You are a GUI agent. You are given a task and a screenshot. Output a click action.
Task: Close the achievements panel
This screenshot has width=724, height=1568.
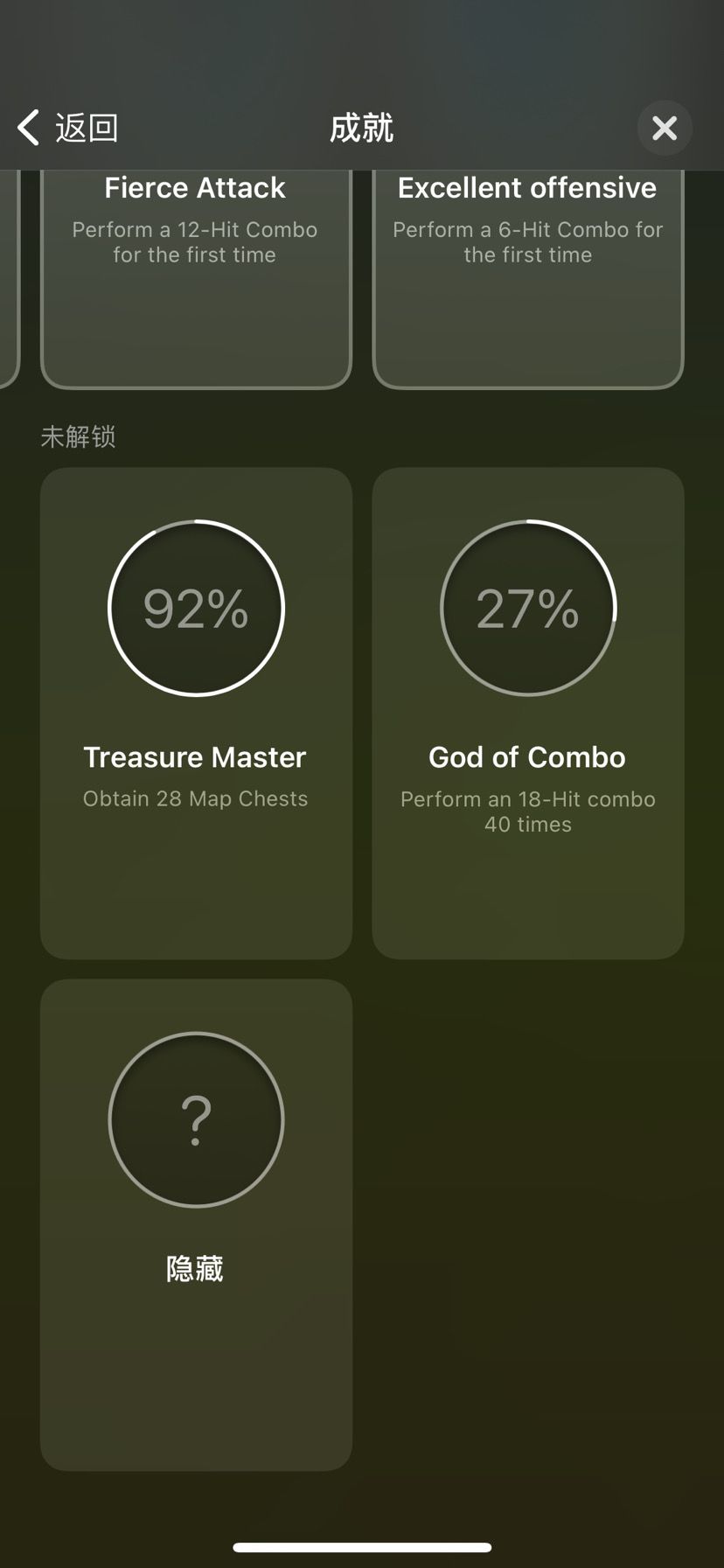[665, 129]
